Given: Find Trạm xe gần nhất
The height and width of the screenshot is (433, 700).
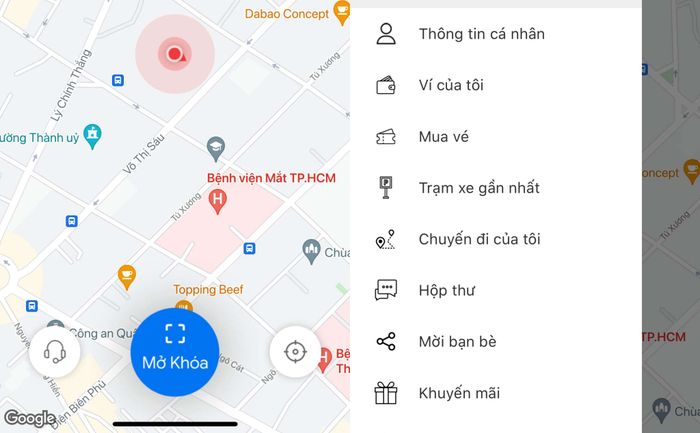Looking at the screenshot, I should (478, 187).
